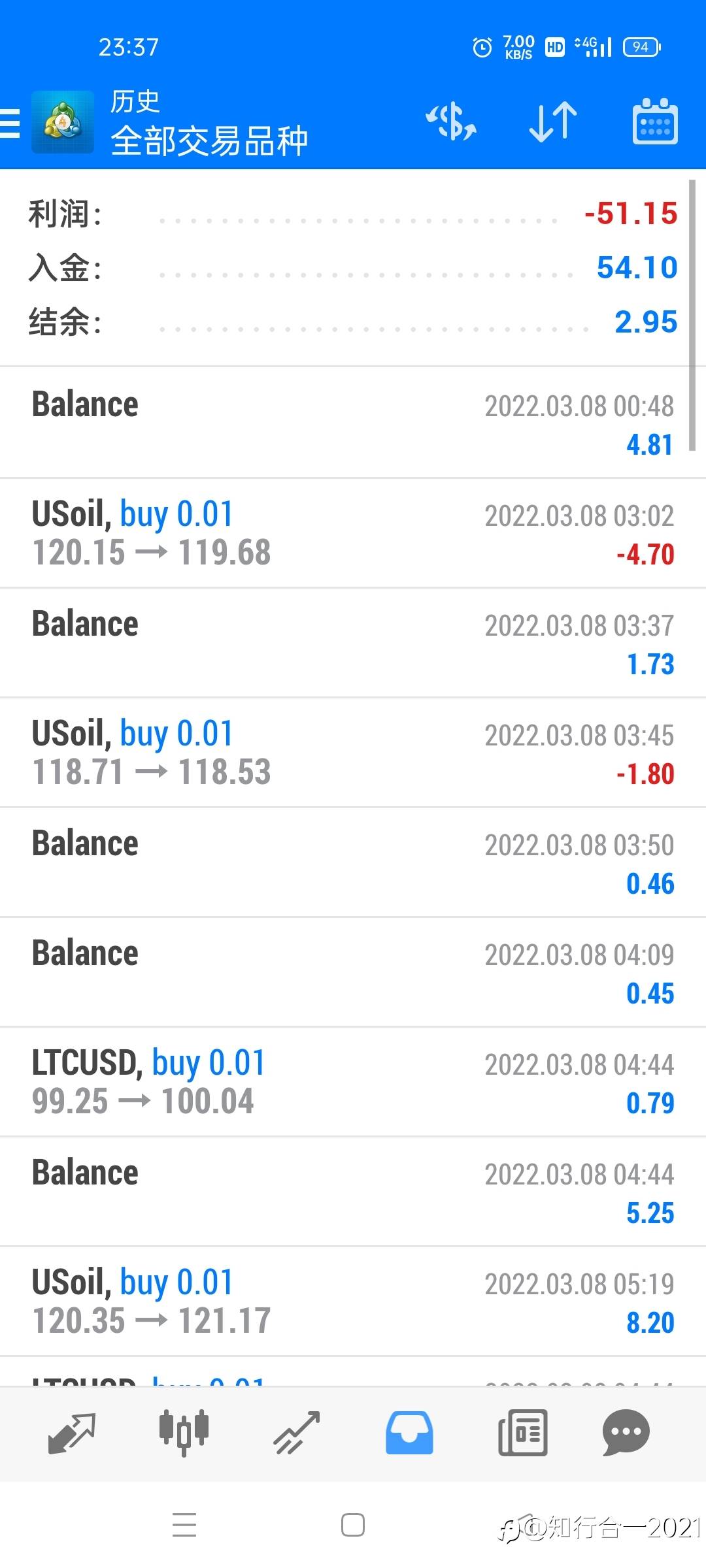Open USoil trade closed at 118.53
The width and height of the screenshot is (706, 1568).
point(353,753)
